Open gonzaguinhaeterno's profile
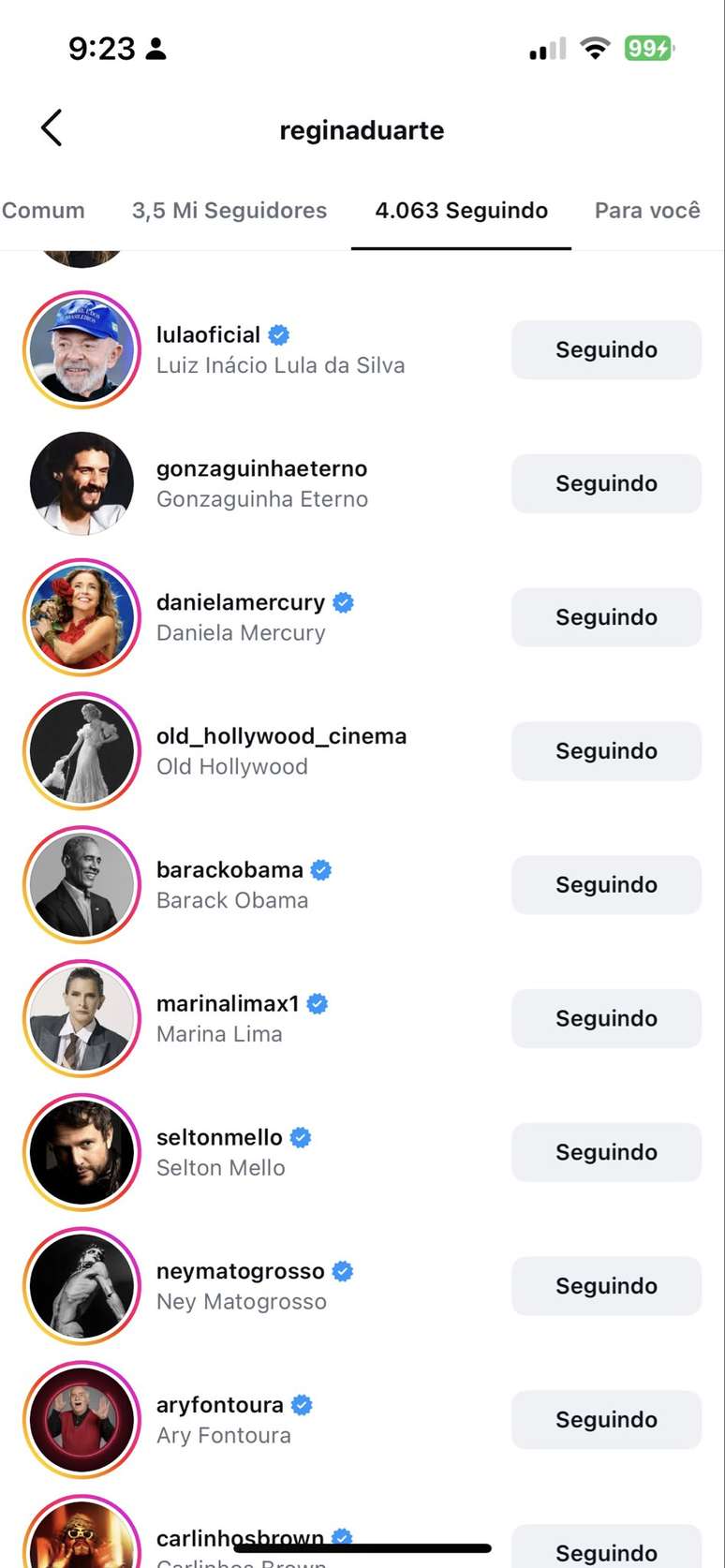 point(261,469)
